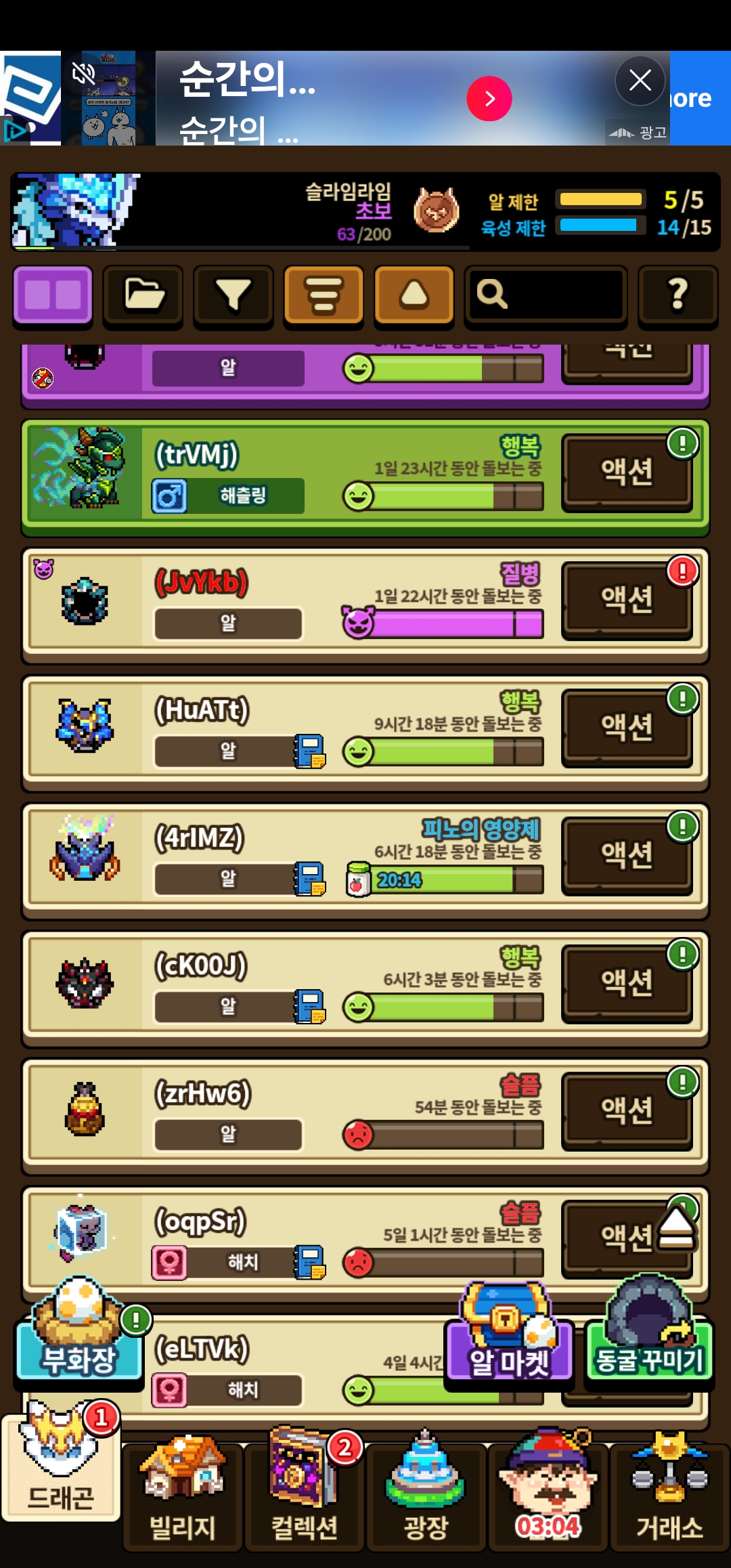The width and height of the screenshot is (731, 1568).
Task: Tap the dragon search field
Action: [x=546, y=295]
